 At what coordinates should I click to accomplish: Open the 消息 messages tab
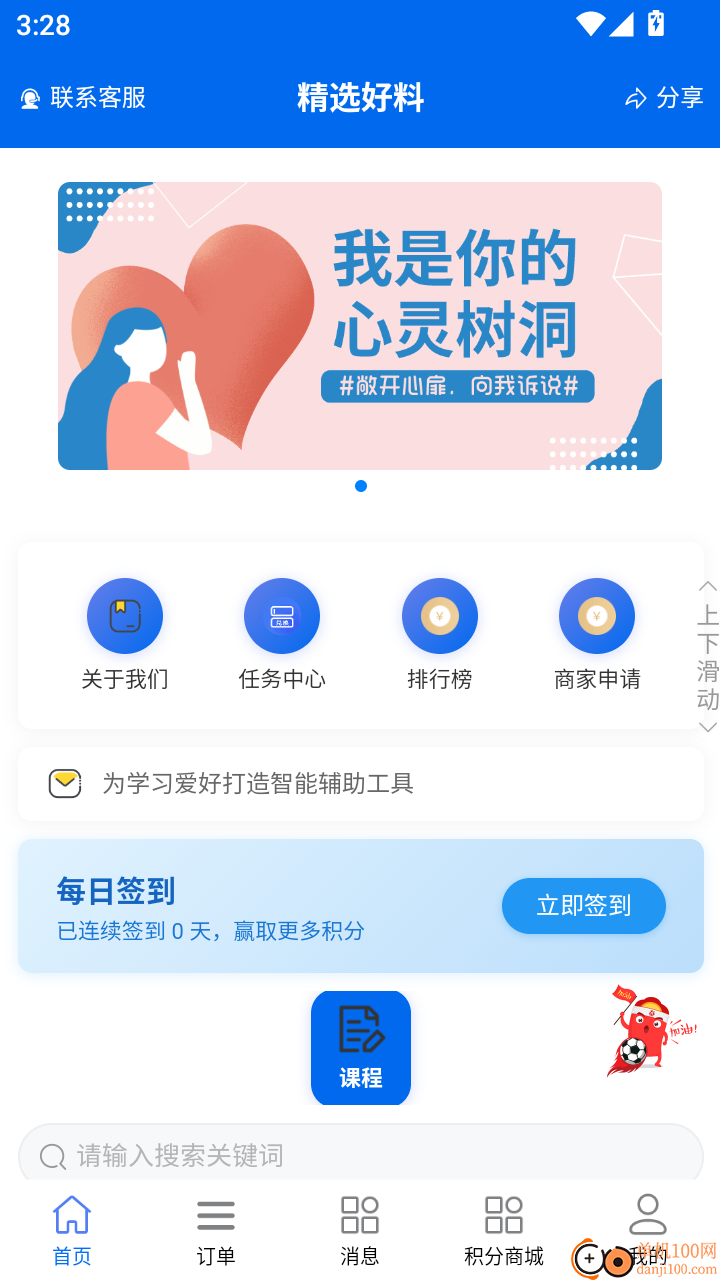pos(360,1230)
